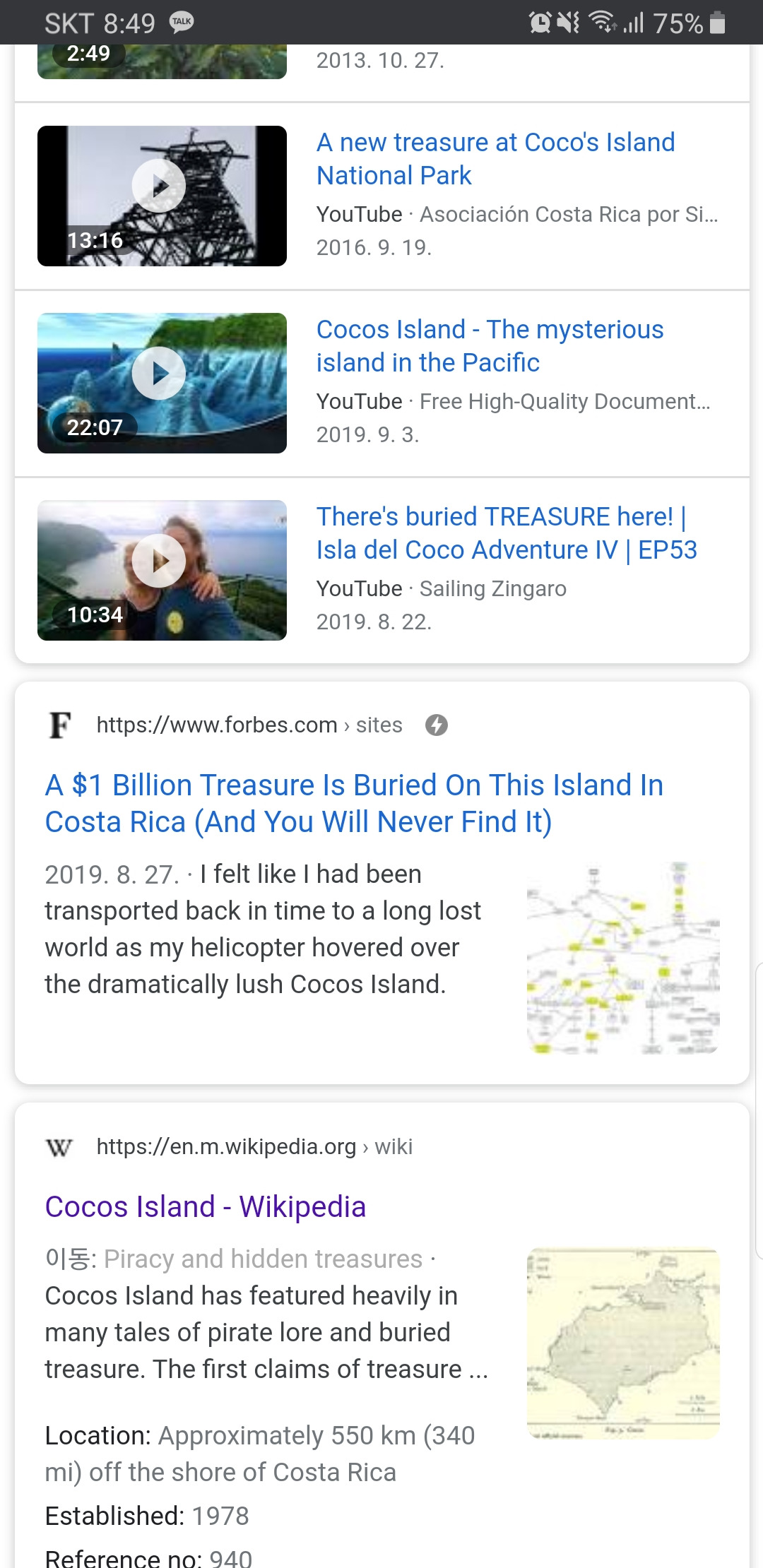This screenshot has height=1568, width=763.
Task: Tap the scrollbar on the right edge
Action: coord(759,1024)
